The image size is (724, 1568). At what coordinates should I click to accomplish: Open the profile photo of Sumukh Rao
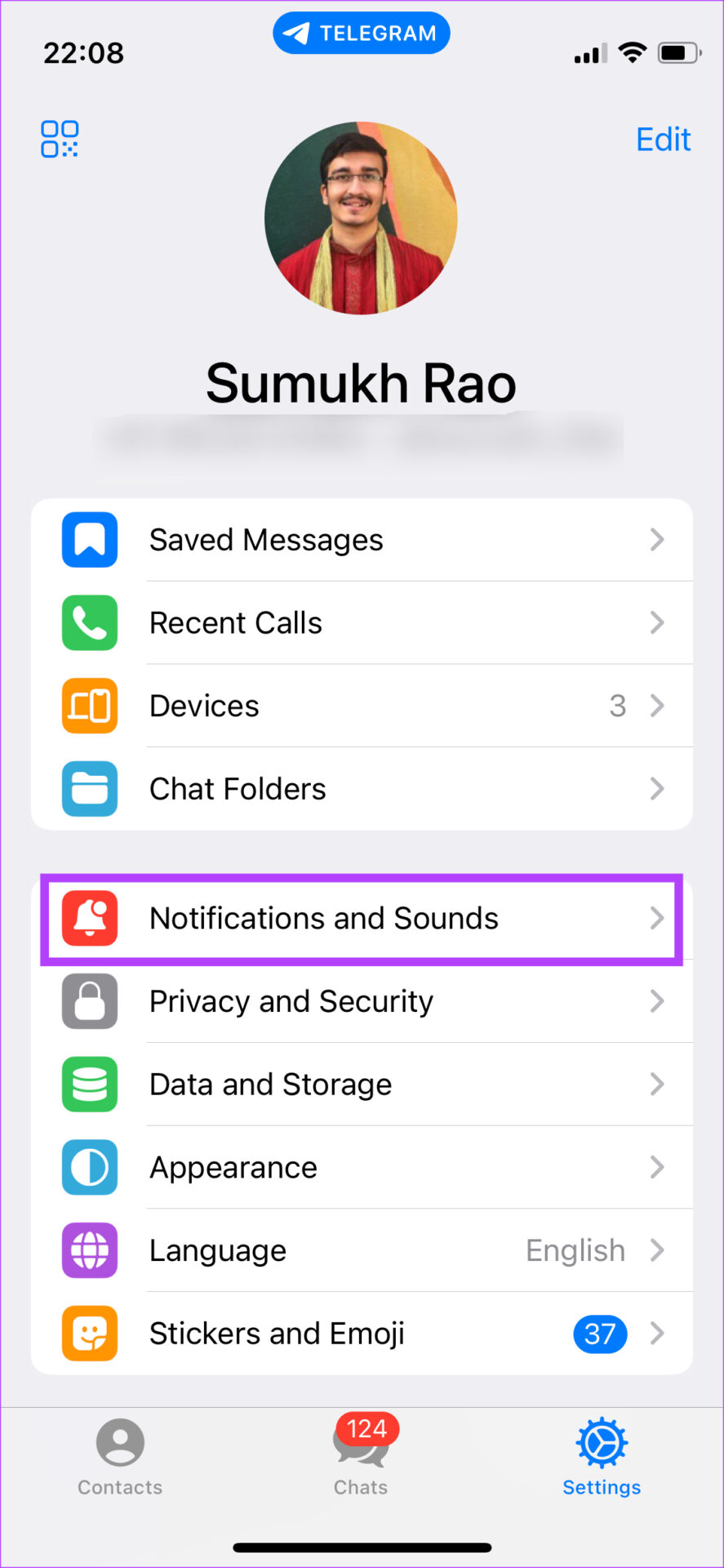[361, 218]
